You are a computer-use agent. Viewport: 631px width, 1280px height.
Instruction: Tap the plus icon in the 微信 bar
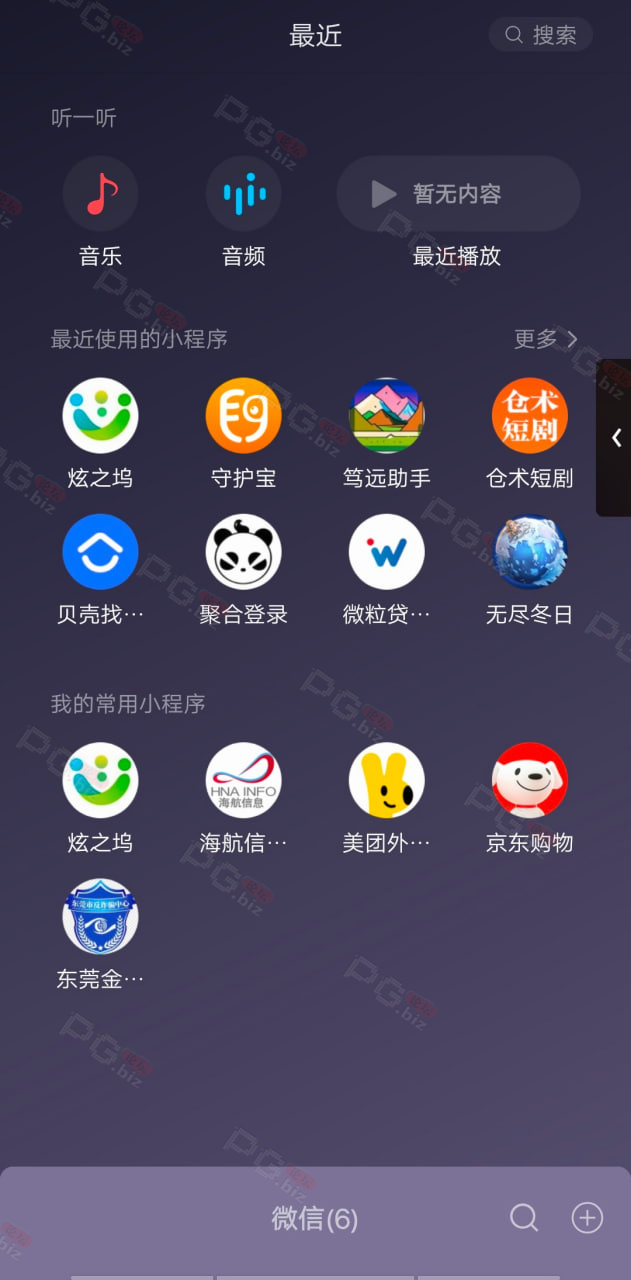click(587, 1218)
